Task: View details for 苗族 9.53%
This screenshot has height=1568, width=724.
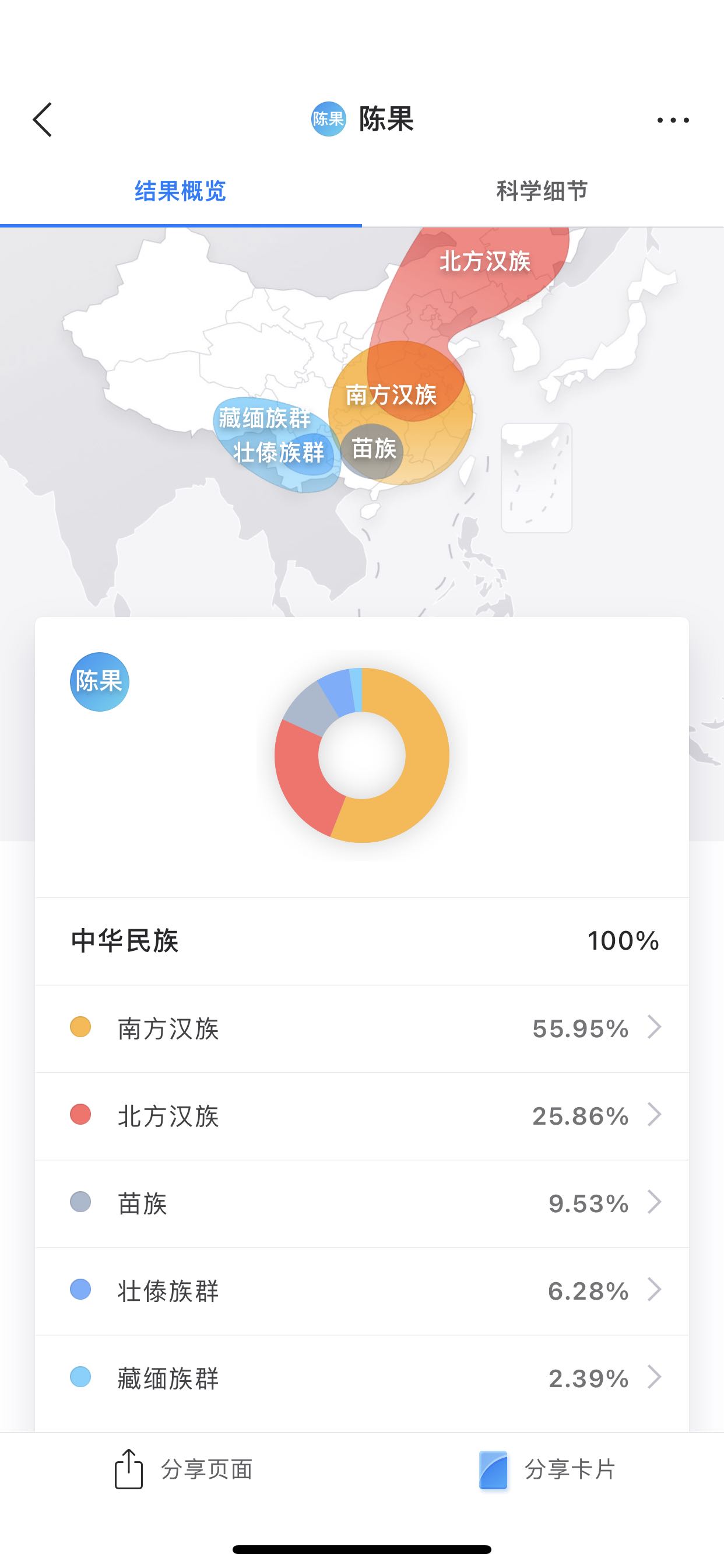Action: (362, 1204)
